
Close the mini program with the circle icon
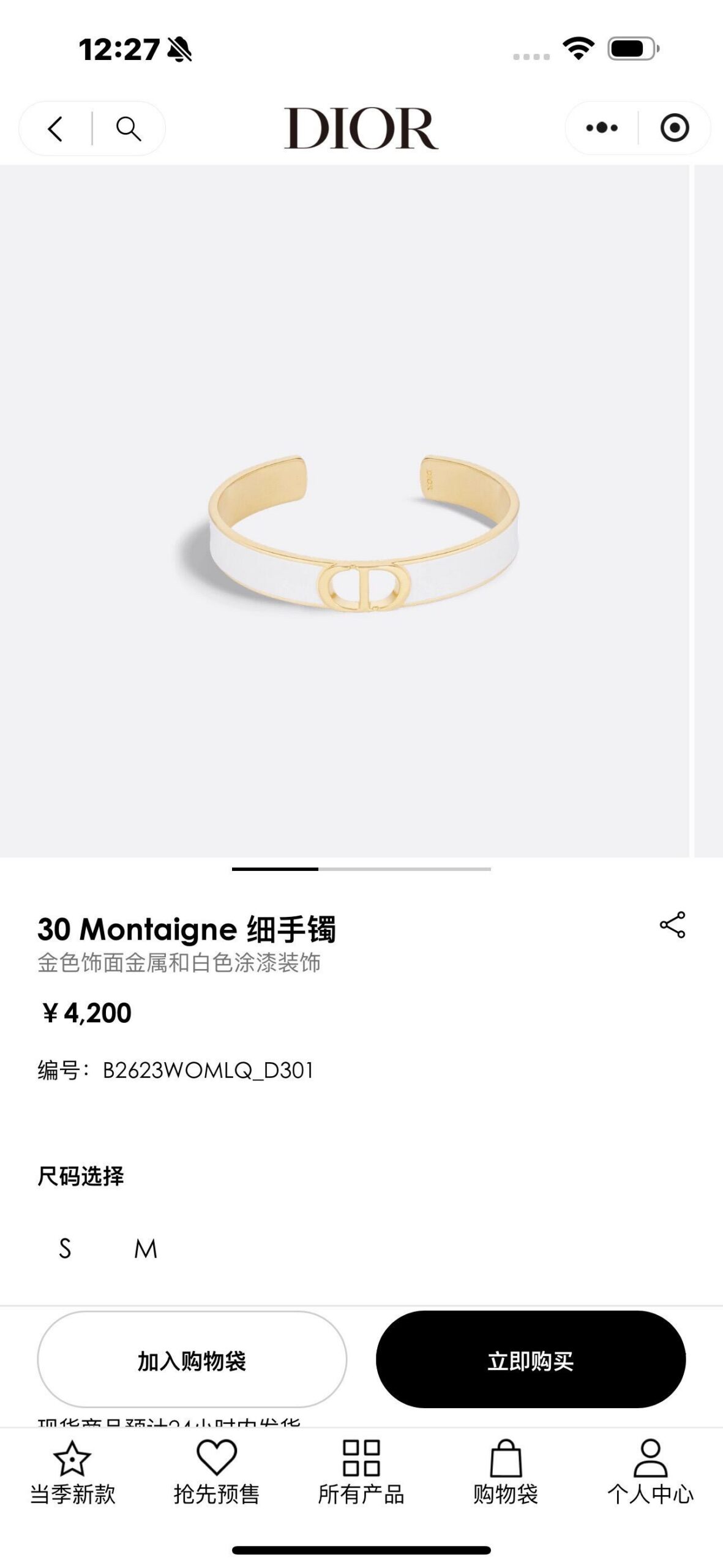674,128
